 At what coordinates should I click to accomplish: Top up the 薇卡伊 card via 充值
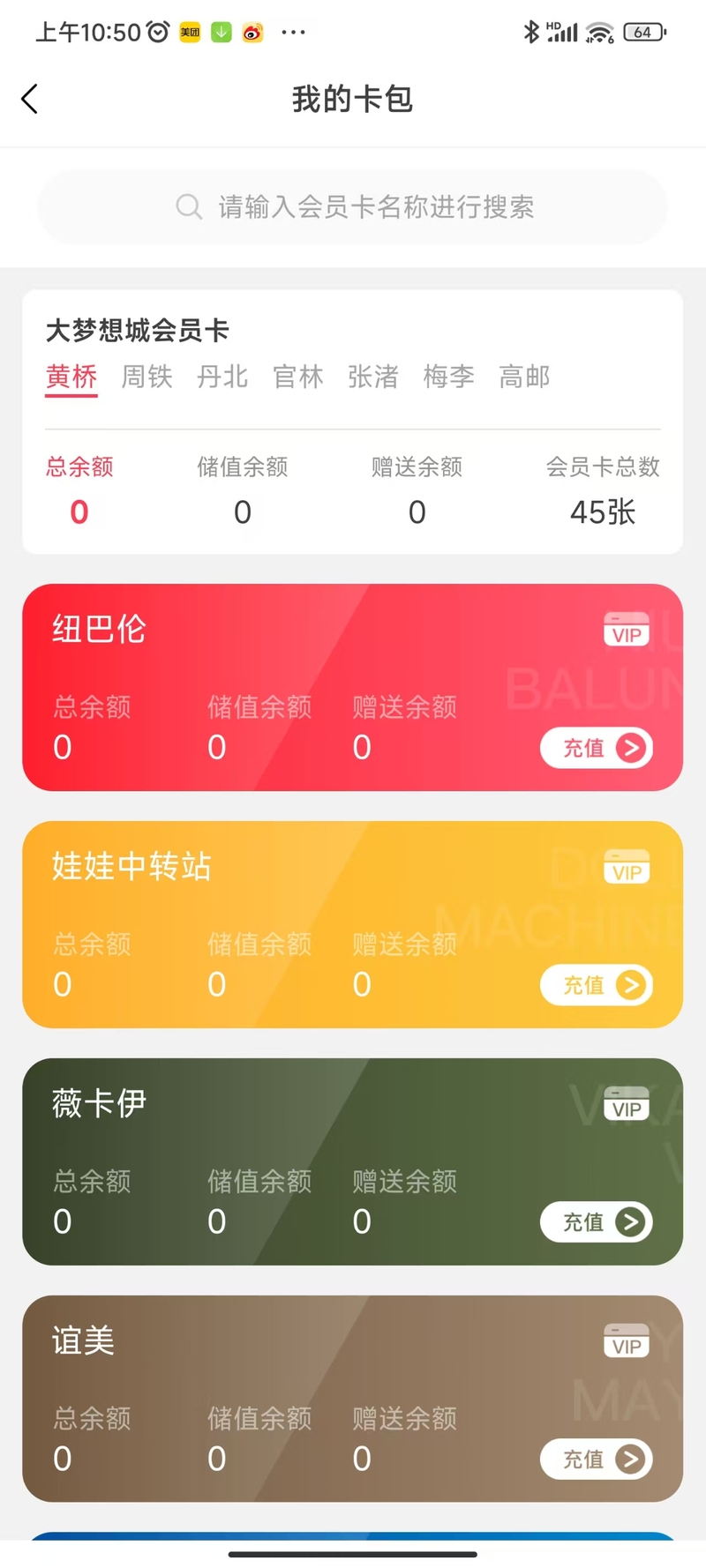[x=597, y=1222]
